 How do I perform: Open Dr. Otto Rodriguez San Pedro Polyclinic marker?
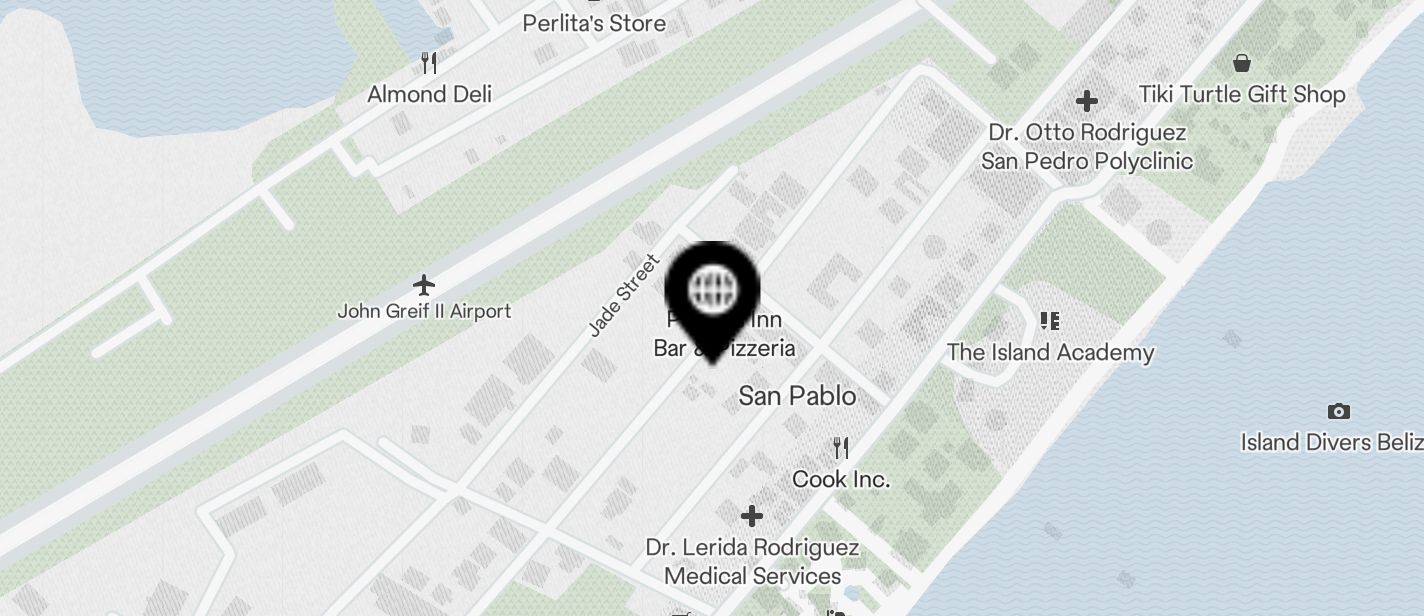click(x=1087, y=101)
